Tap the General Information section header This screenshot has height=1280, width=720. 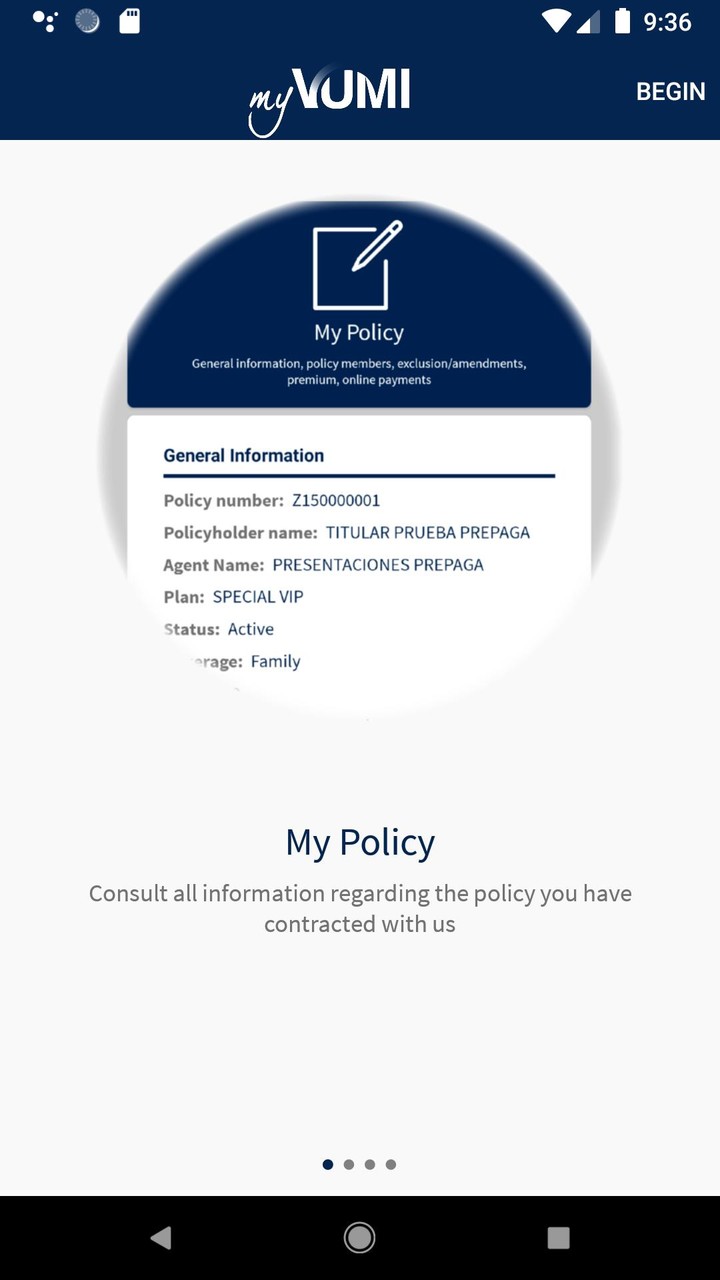coord(243,455)
